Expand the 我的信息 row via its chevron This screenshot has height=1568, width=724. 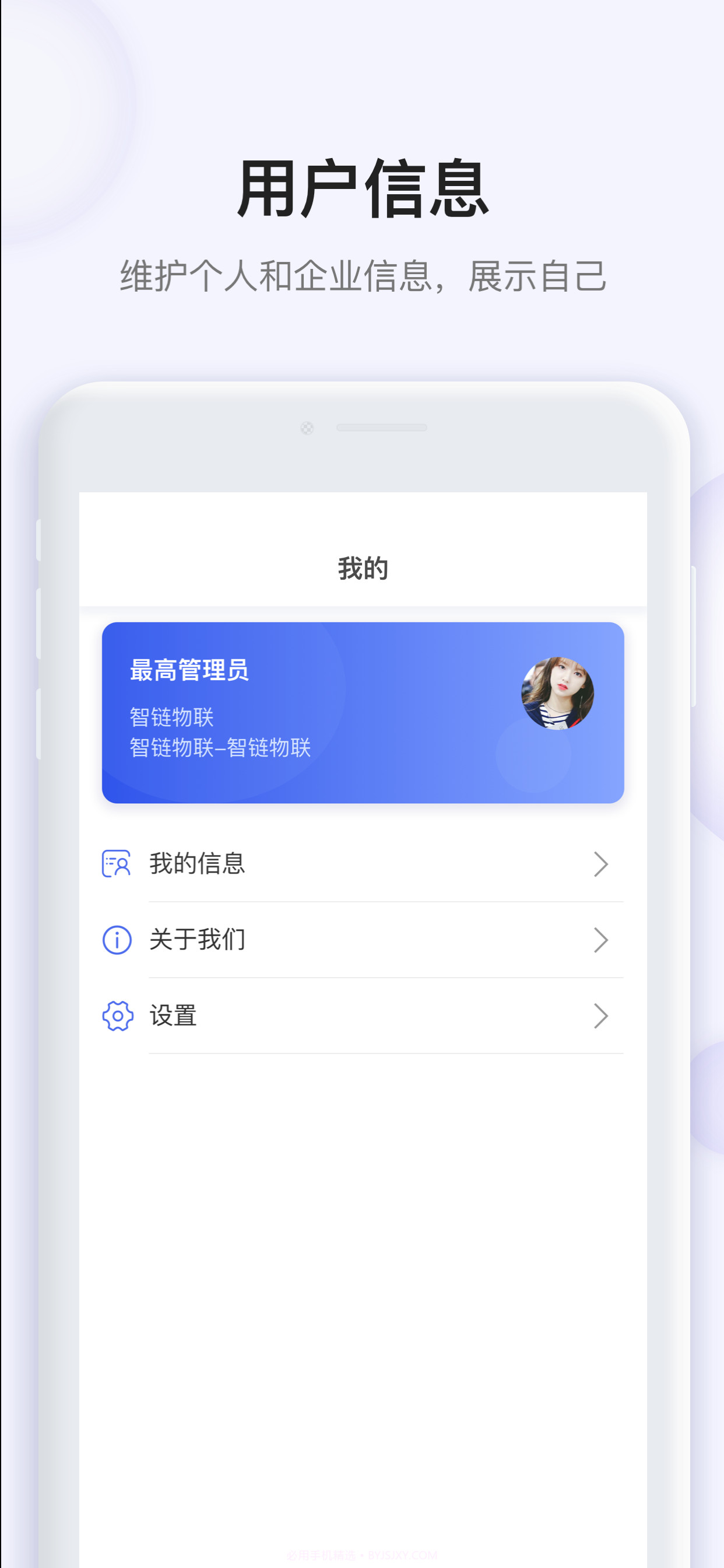point(601,864)
